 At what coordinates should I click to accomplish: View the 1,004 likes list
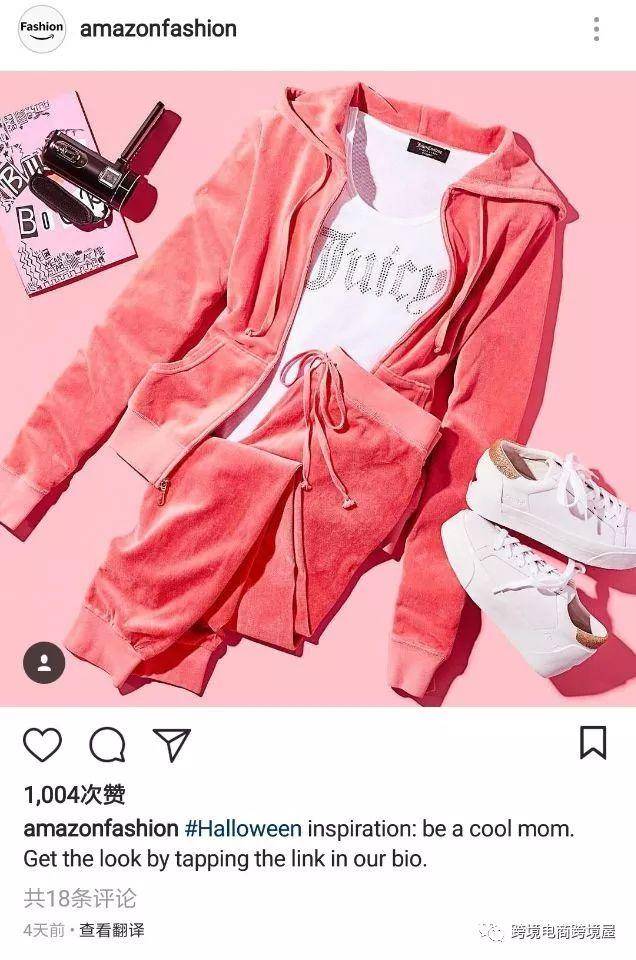click(75, 796)
